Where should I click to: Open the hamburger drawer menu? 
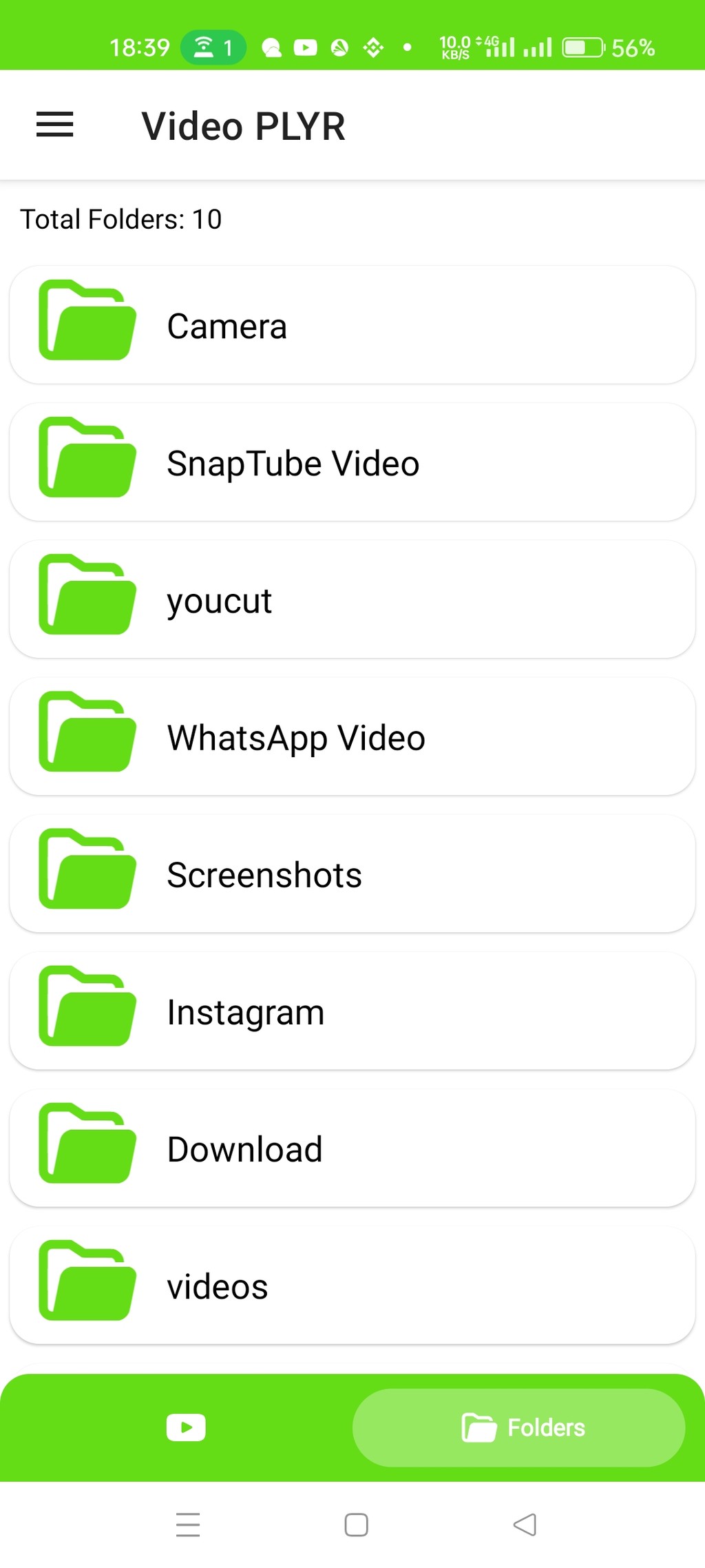(55, 125)
